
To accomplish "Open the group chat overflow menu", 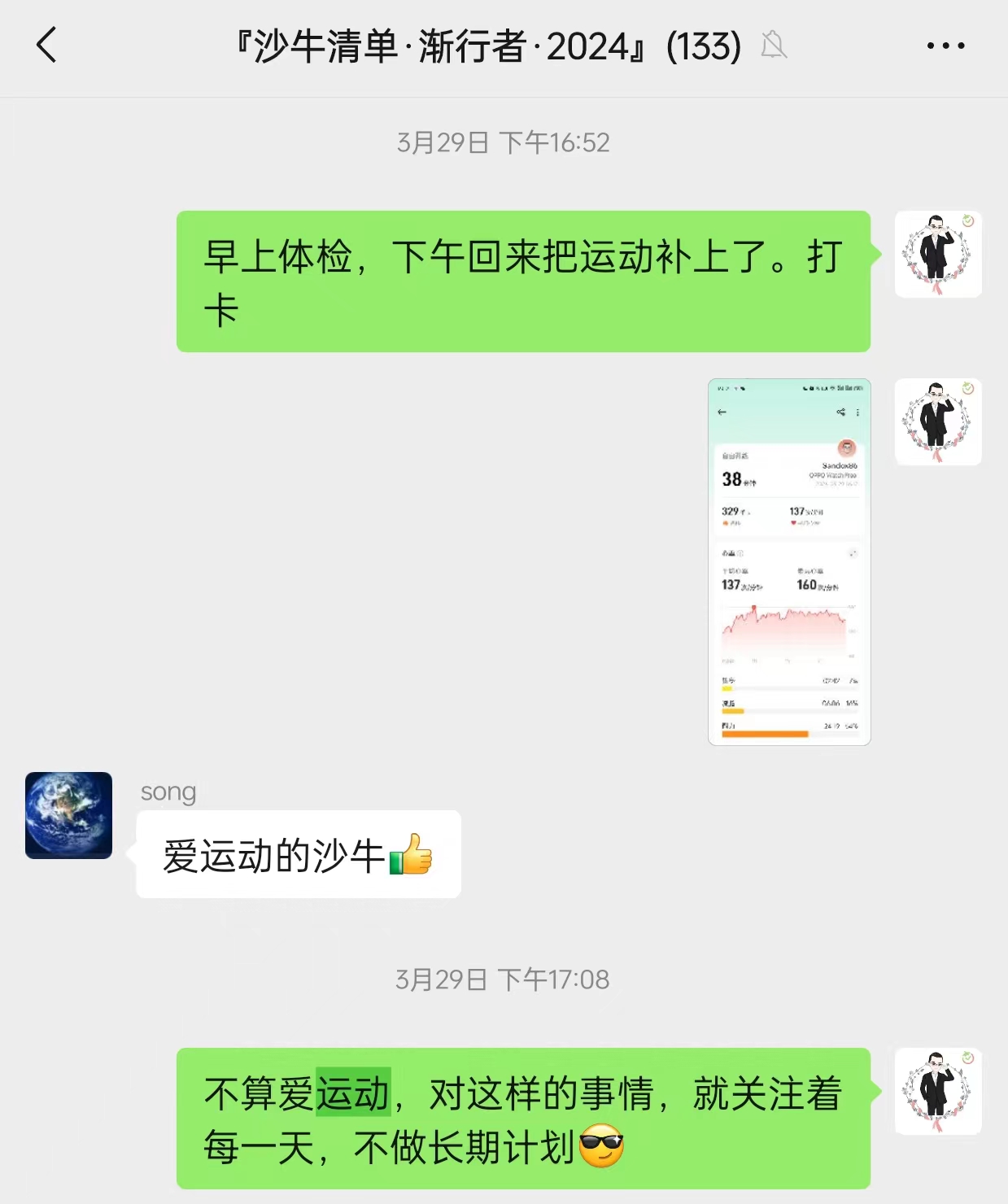I will (945, 46).
